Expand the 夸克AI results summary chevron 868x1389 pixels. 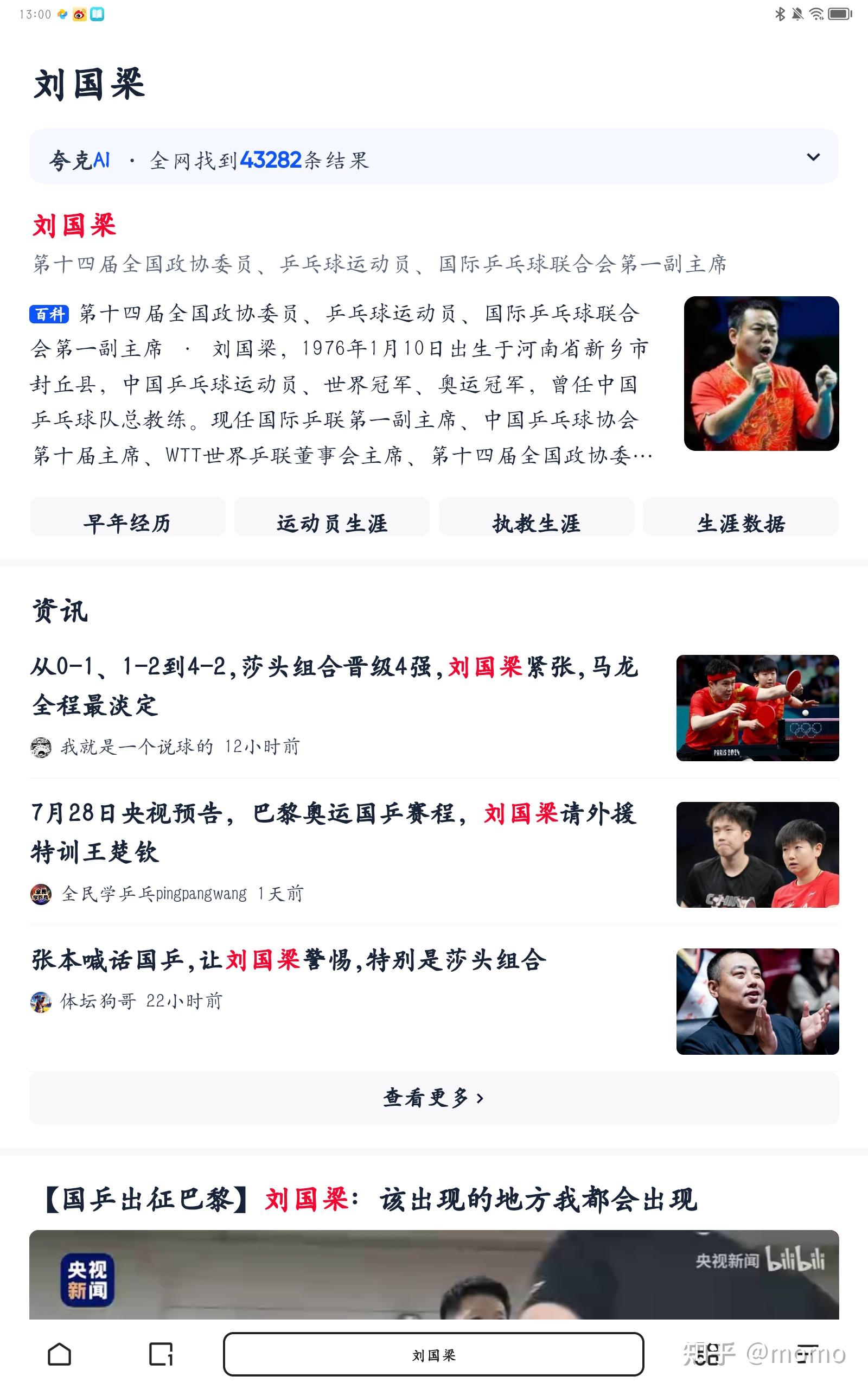pyautogui.click(x=813, y=157)
